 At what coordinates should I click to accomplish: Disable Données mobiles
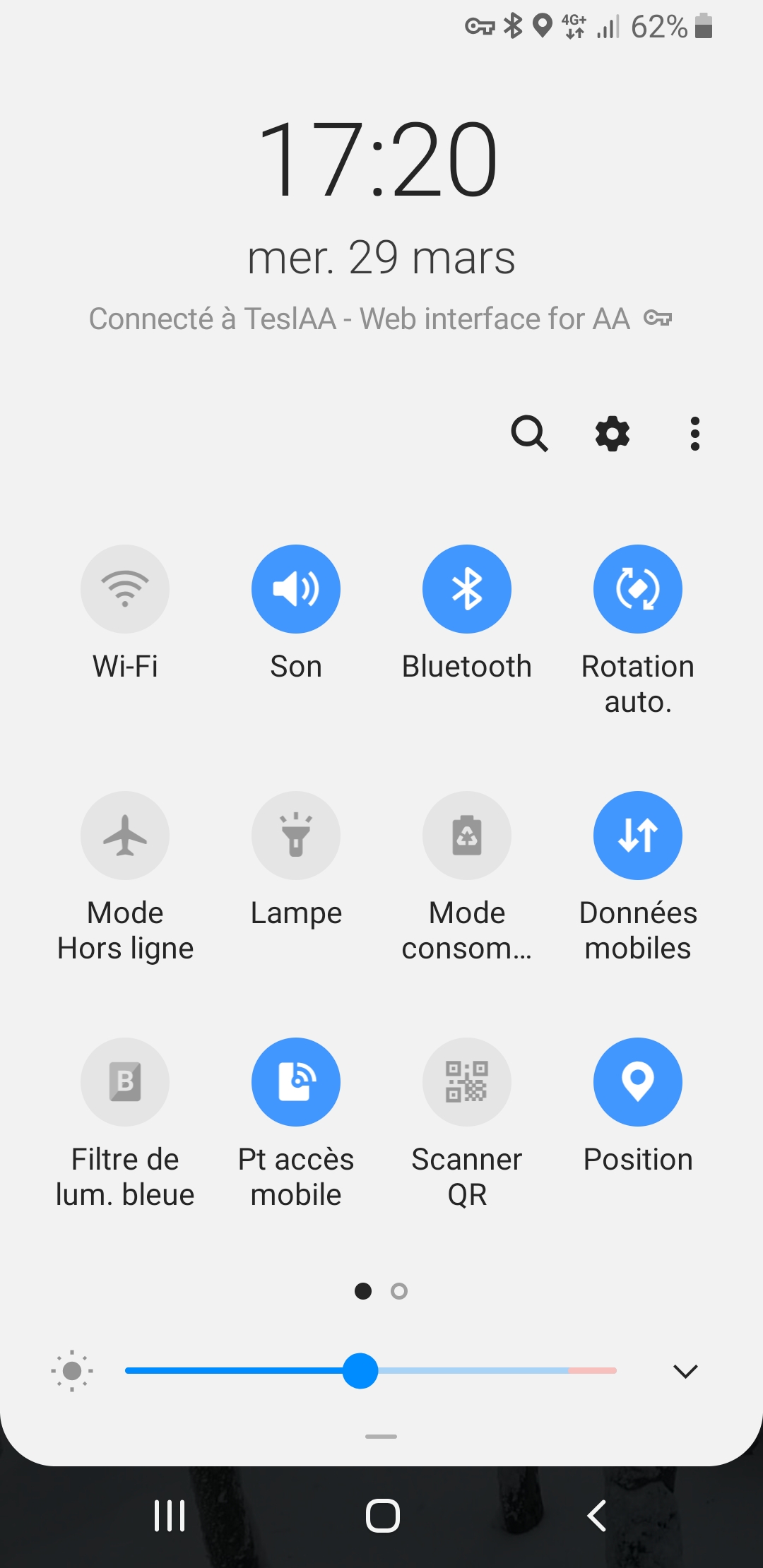coord(638,836)
